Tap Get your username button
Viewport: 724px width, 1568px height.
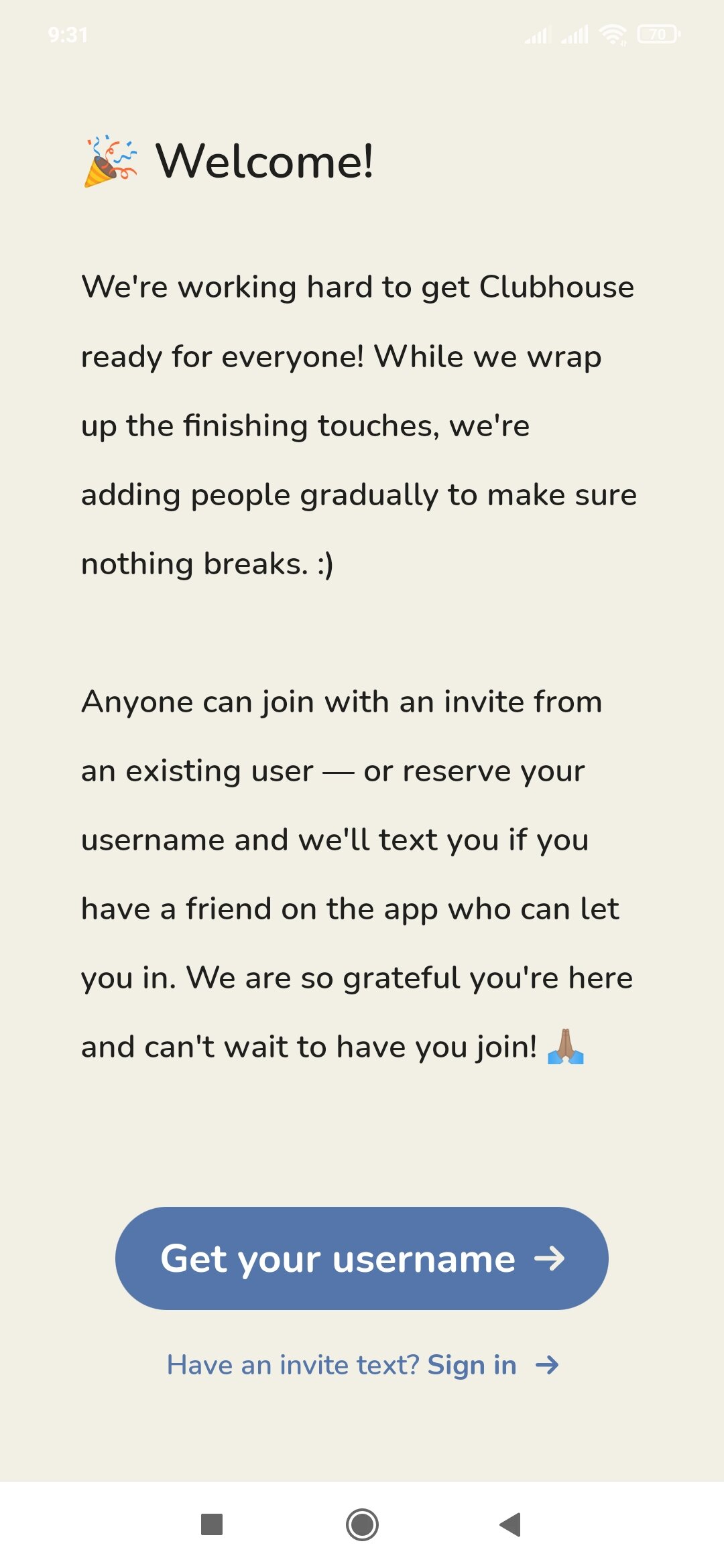pos(362,1258)
